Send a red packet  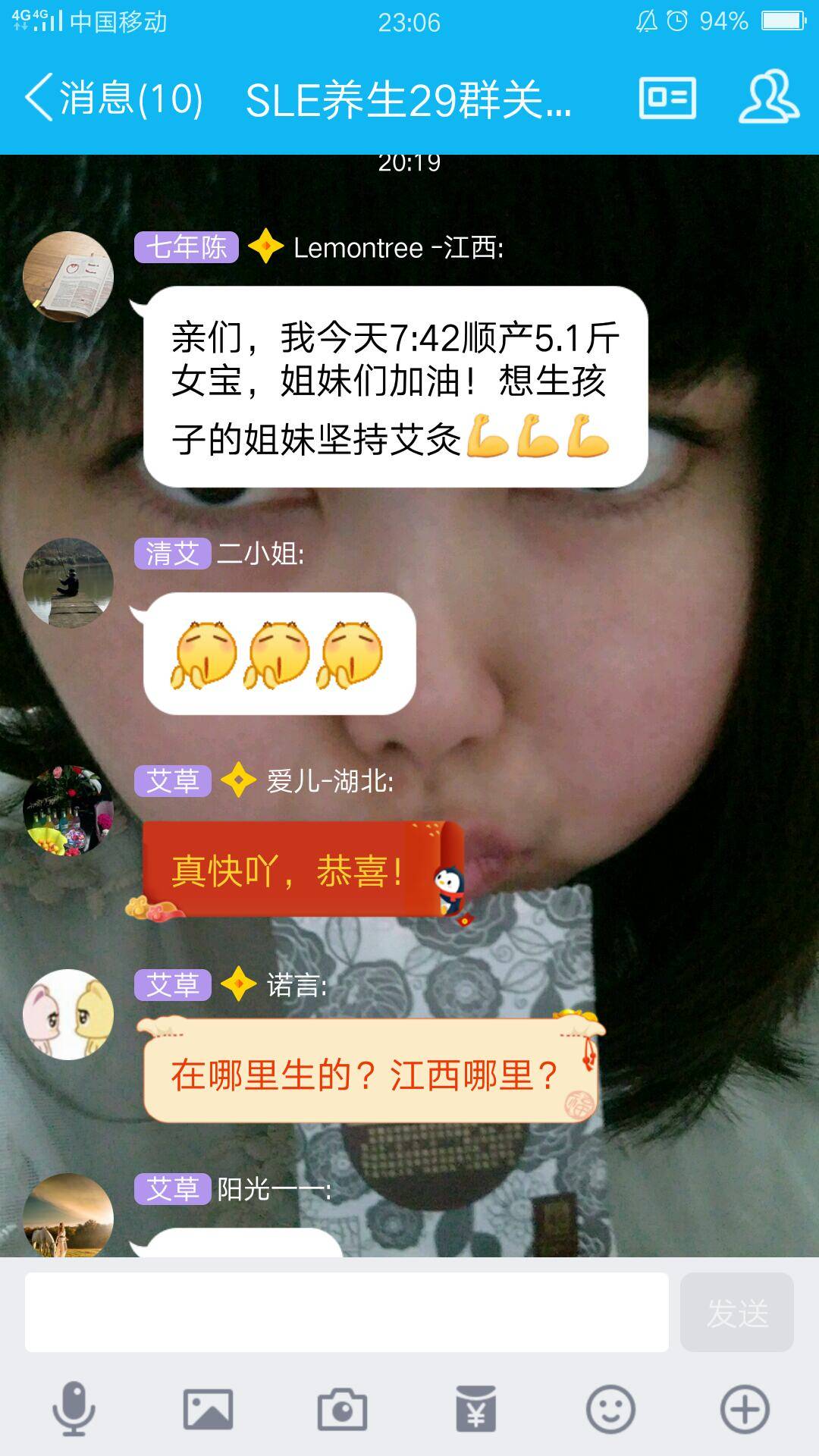tap(476, 1409)
